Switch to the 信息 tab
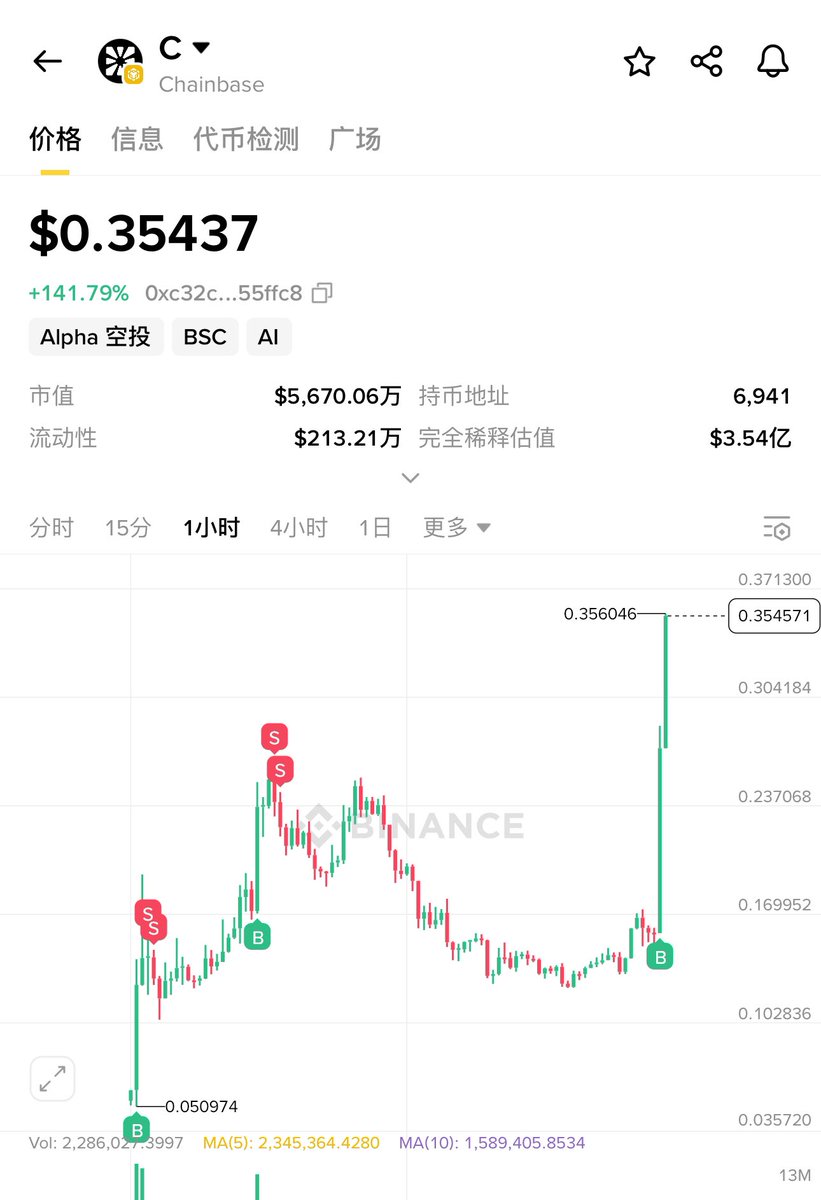The height and width of the screenshot is (1200, 821). coord(137,139)
